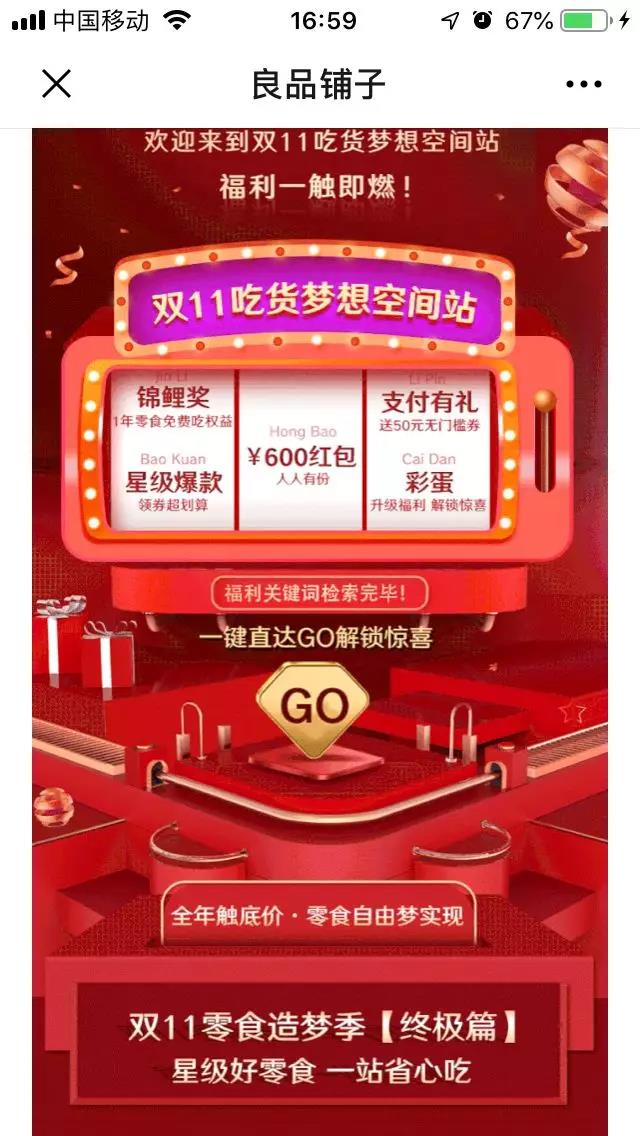Tap the golden GO button
This screenshot has height=1136, width=640.
click(x=313, y=706)
